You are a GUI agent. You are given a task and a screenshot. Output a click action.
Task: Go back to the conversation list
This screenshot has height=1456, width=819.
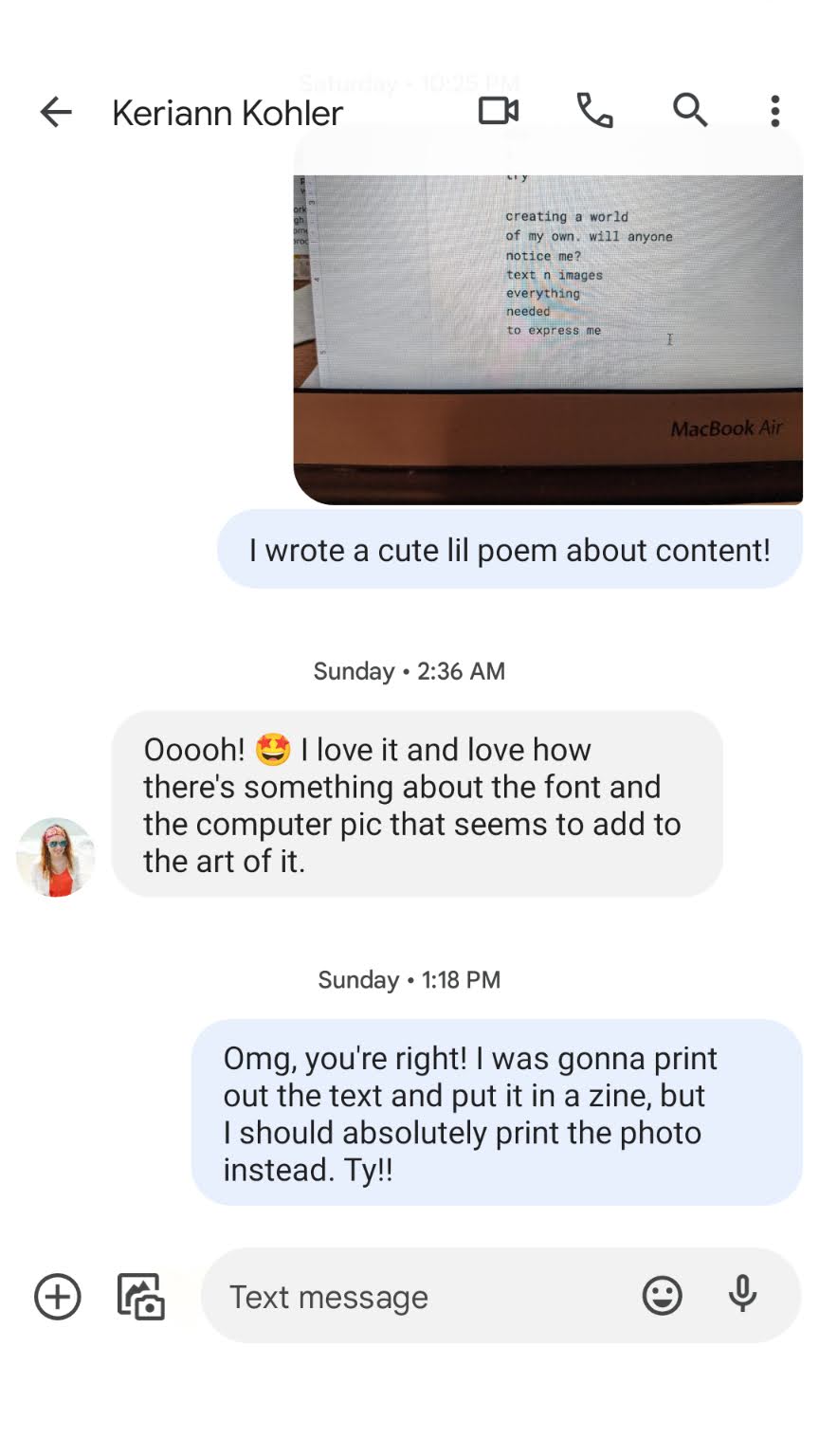pyautogui.click(x=56, y=112)
